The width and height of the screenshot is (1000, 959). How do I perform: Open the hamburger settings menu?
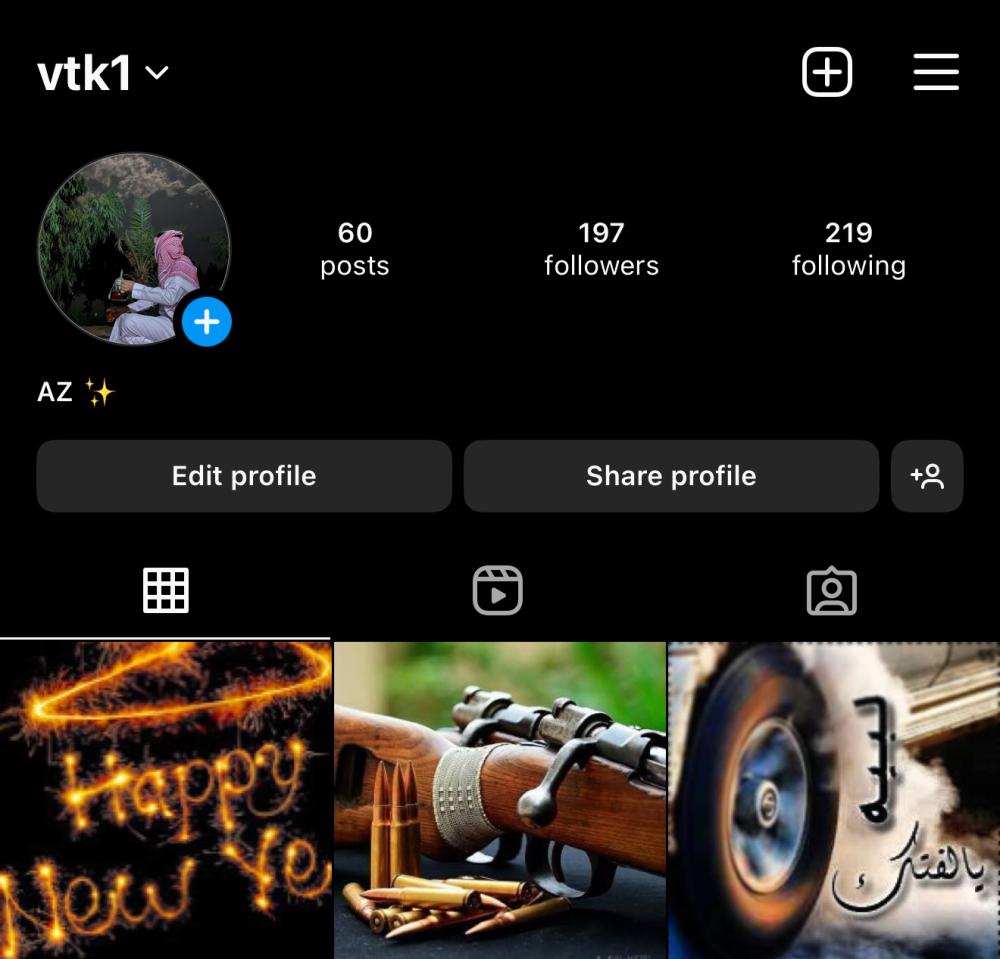[936, 72]
